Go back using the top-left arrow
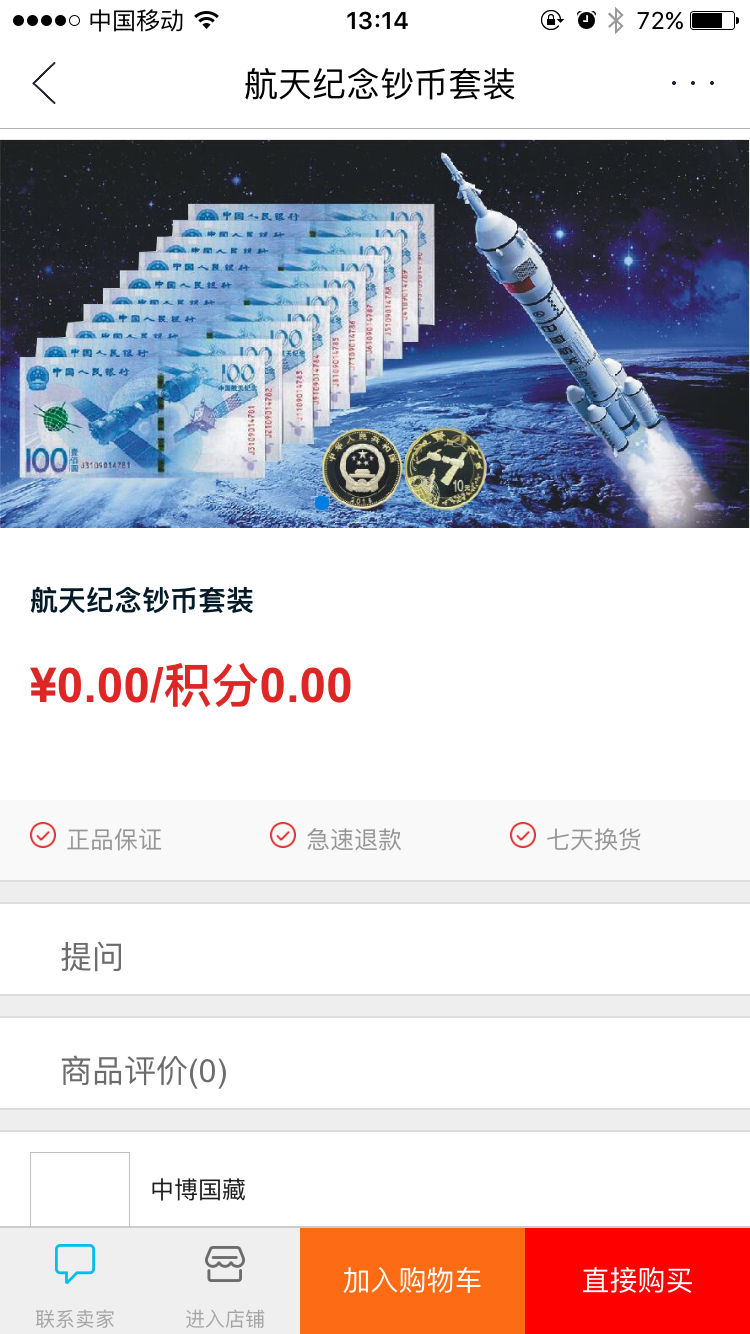750x1334 pixels. [44, 83]
